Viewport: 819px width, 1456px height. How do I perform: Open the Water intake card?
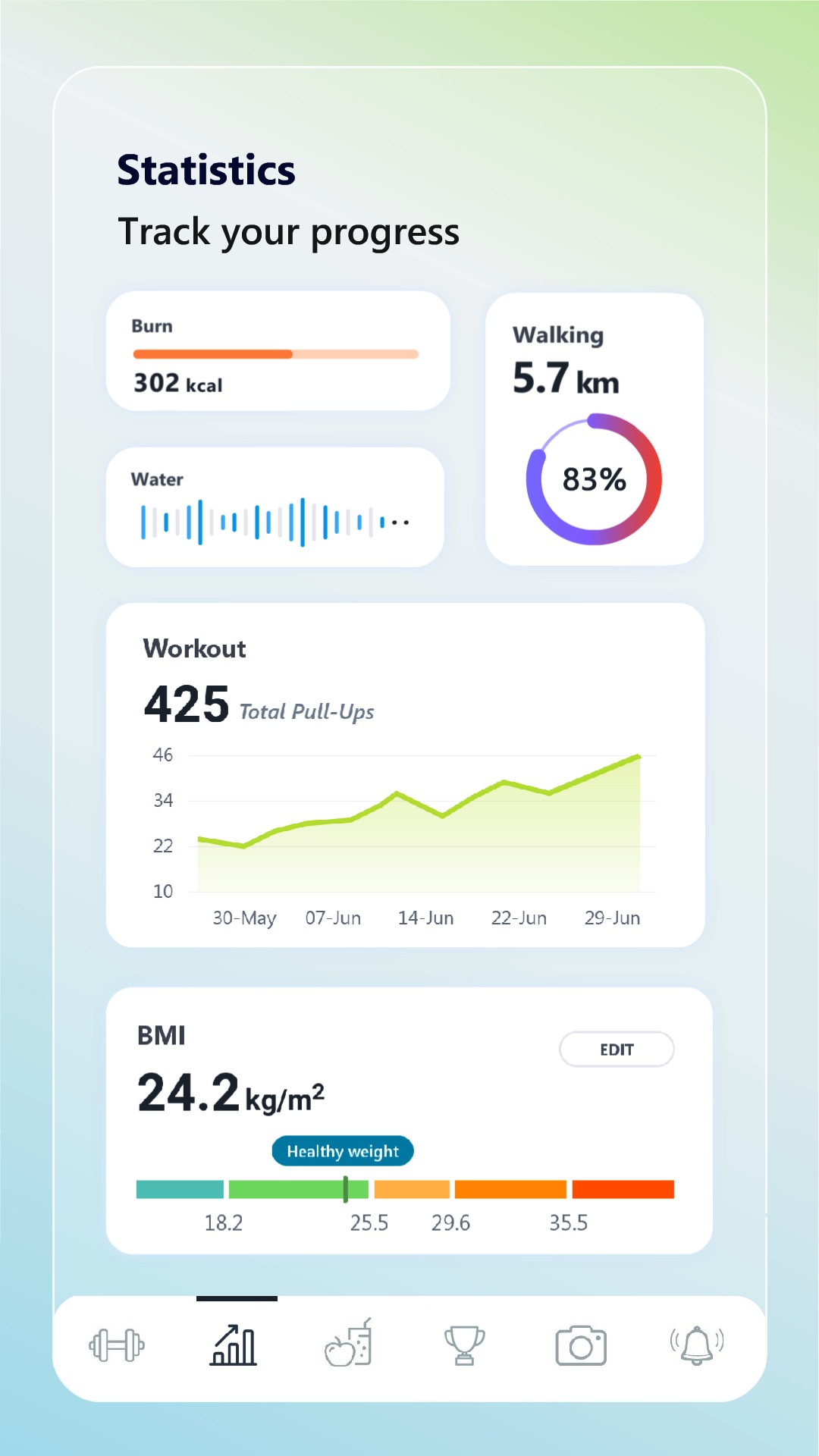[275, 507]
